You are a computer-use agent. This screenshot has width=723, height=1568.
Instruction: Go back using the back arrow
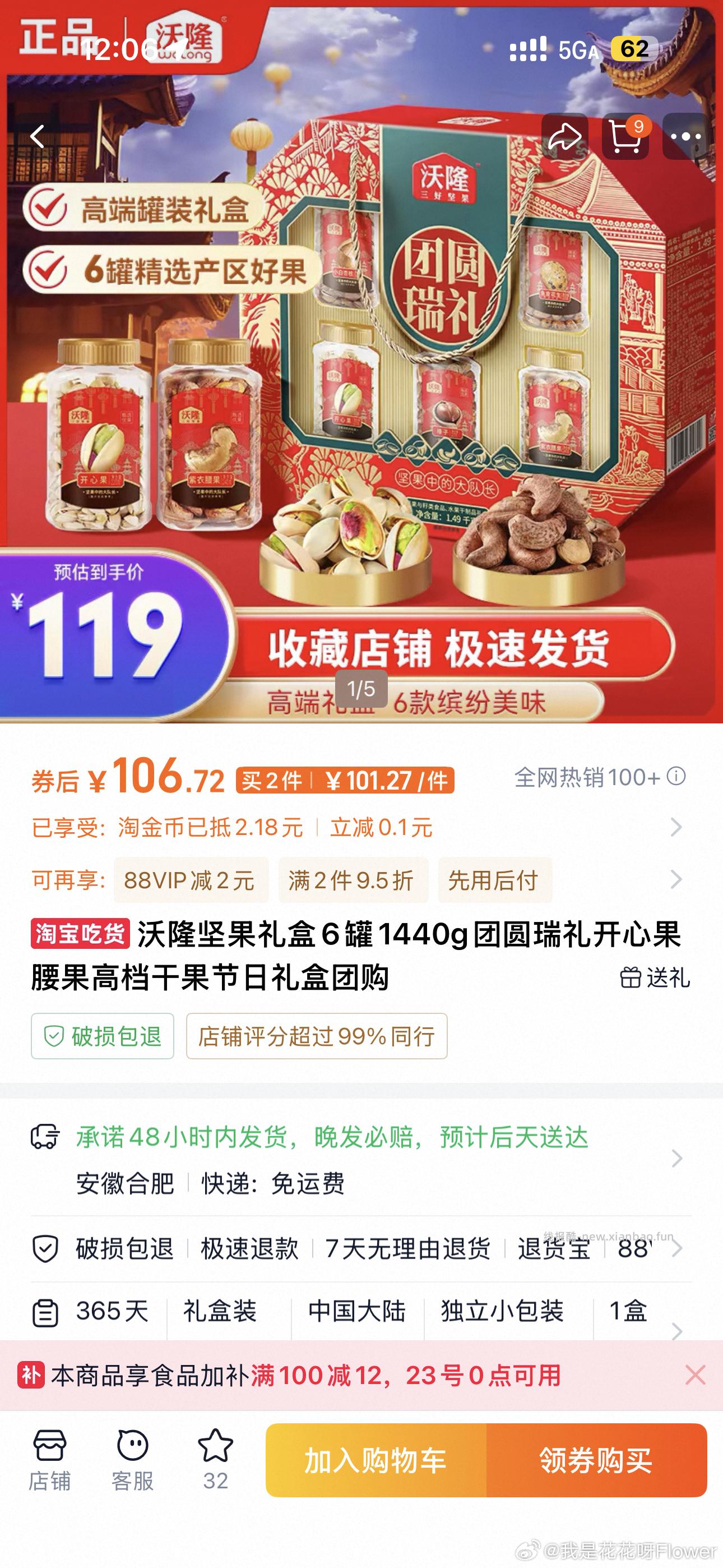pos(38,136)
